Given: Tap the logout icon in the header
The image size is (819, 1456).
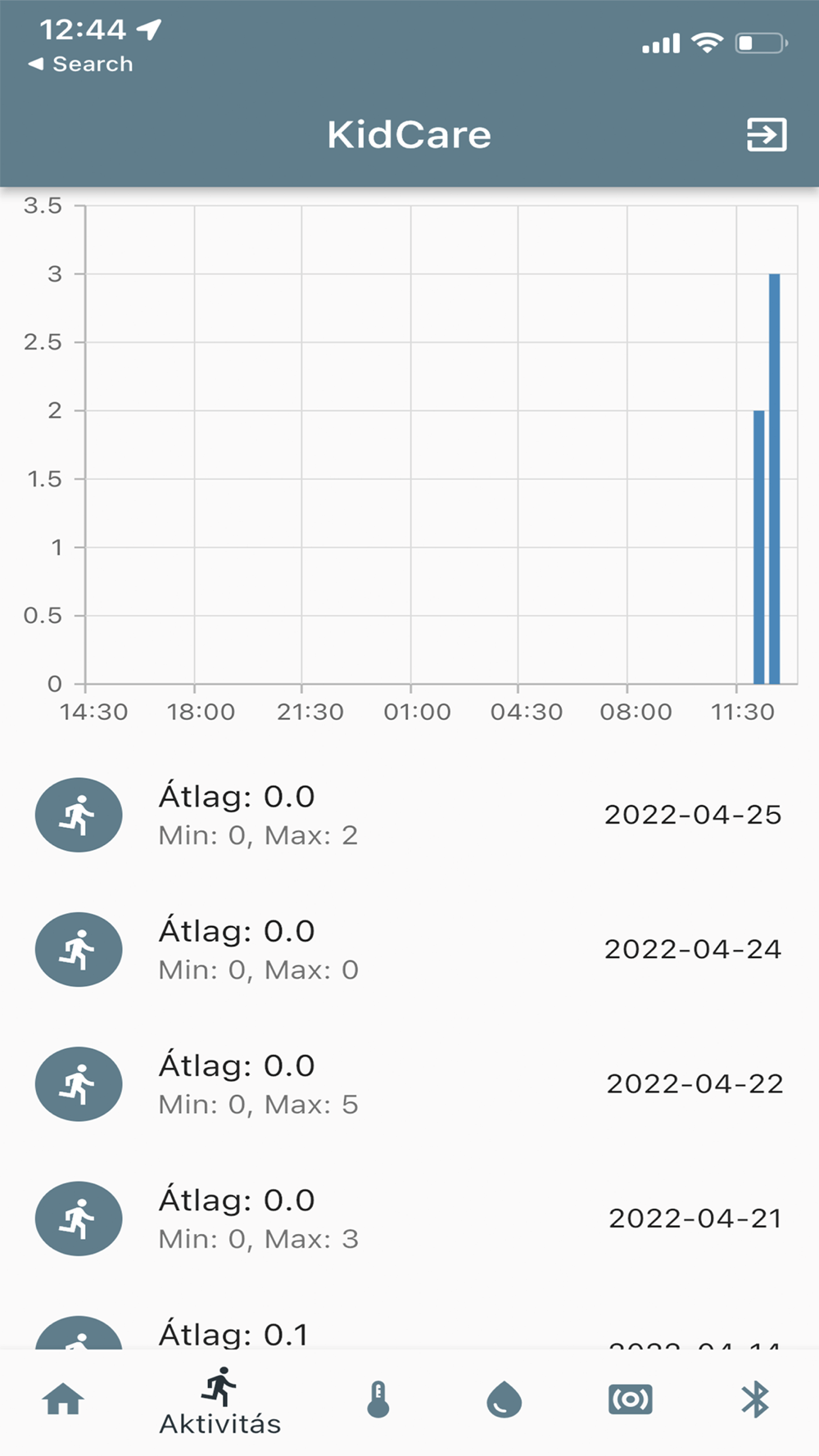Looking at the screenshot, I should [767, 135].
